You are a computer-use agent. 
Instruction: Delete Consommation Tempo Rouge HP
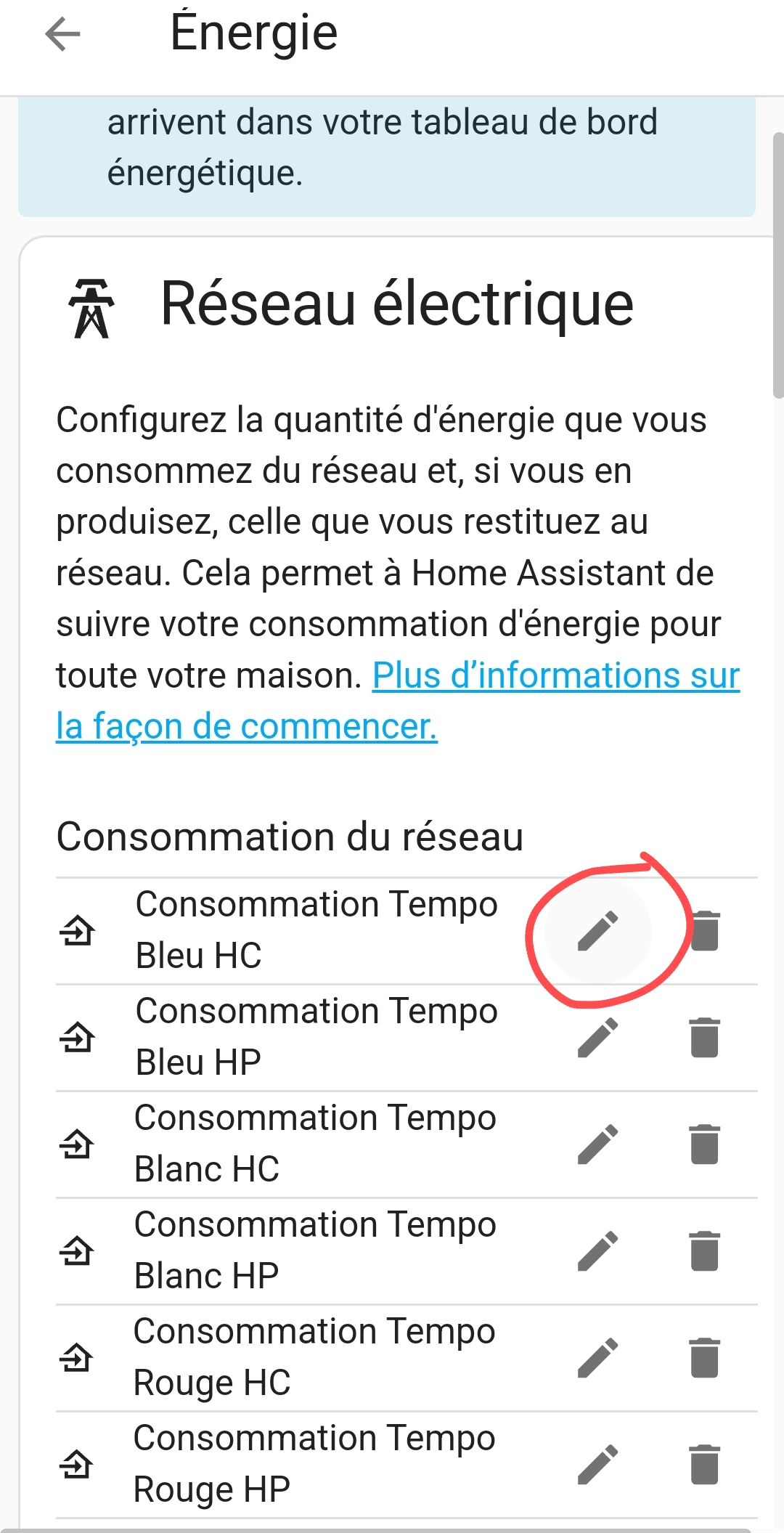coord(704,1465)
